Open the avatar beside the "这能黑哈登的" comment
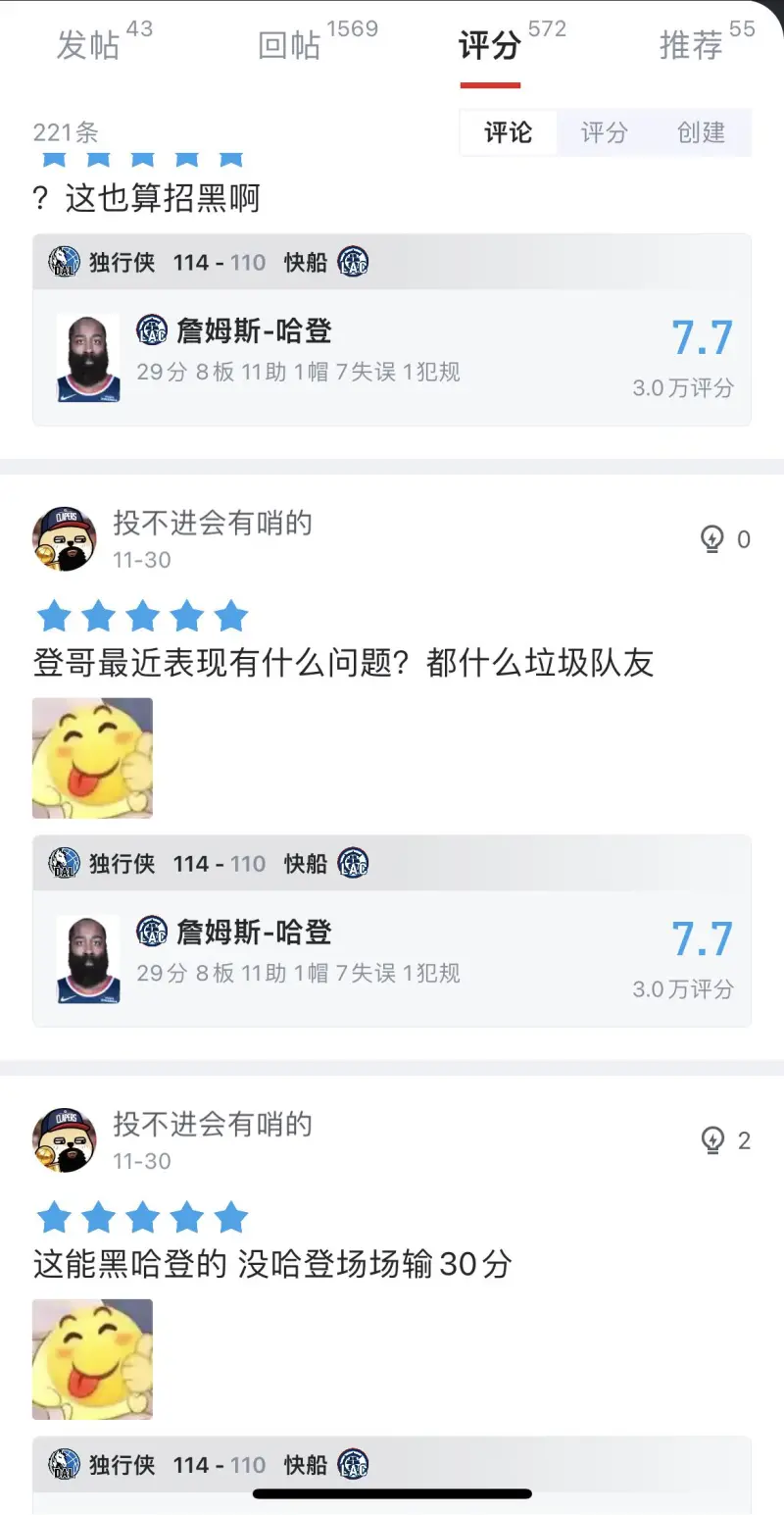This screenshot has width=784, height=1515. pyautogui.click(x=65, y=1139)
